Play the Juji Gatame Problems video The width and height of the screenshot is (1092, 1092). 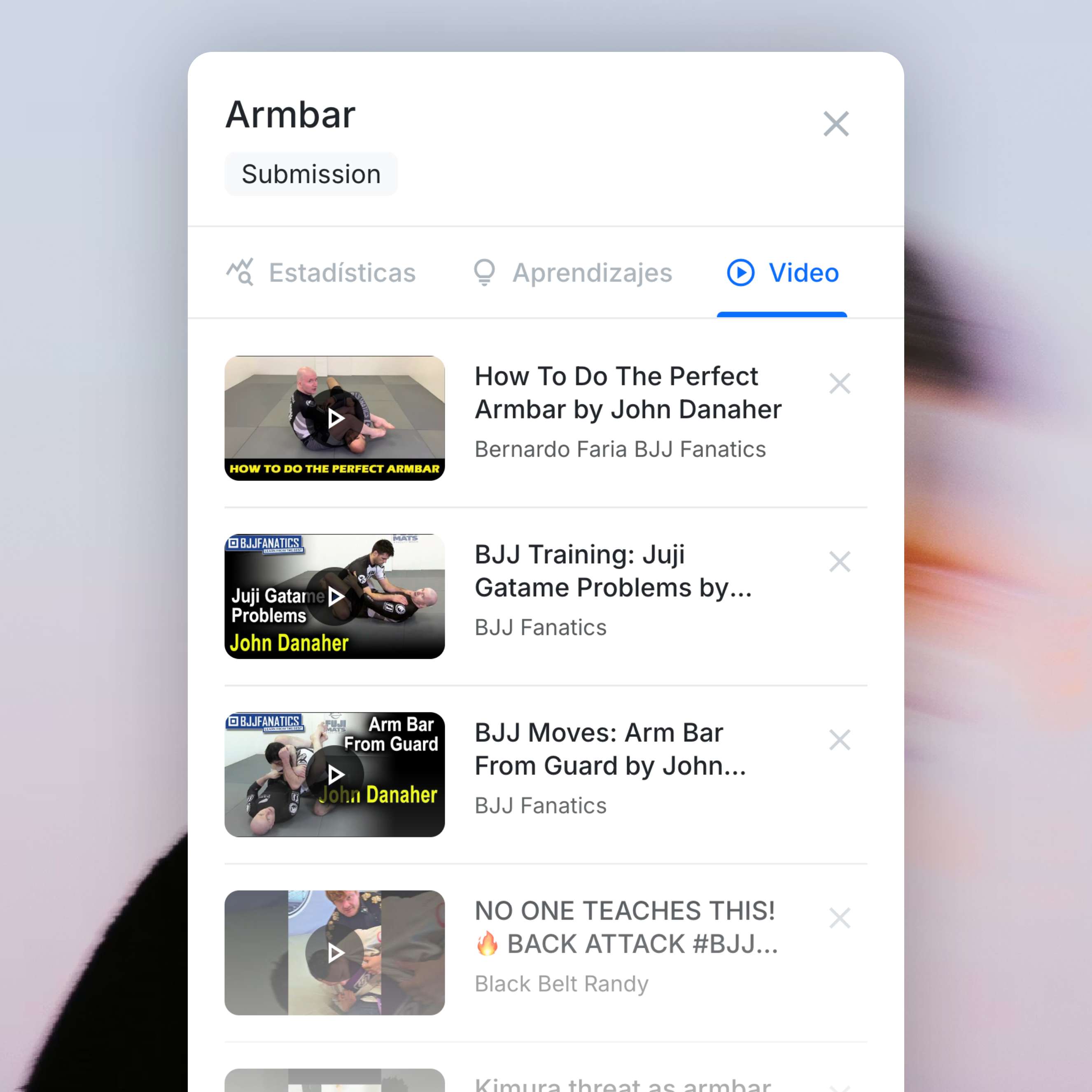335,596
